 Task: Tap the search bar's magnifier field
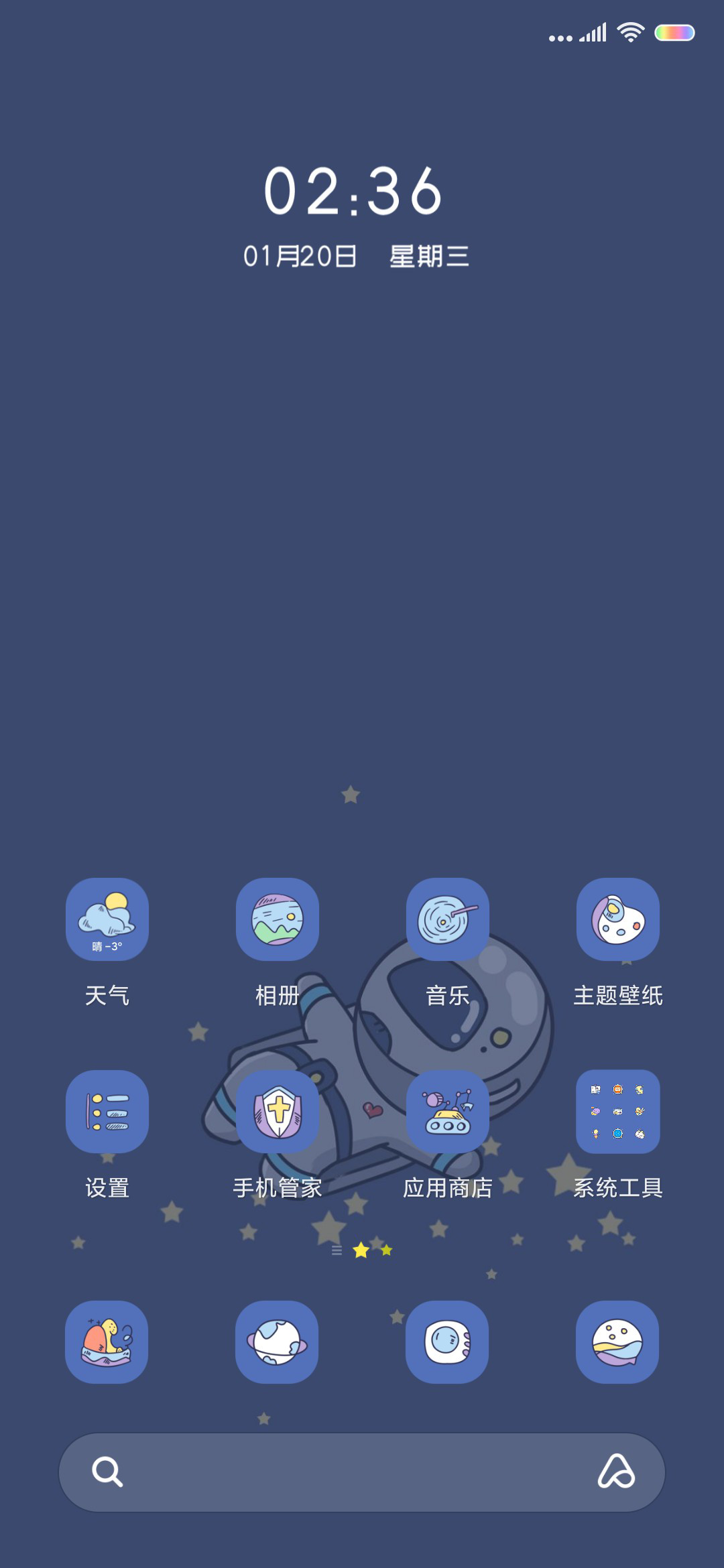click(362, 1472)
